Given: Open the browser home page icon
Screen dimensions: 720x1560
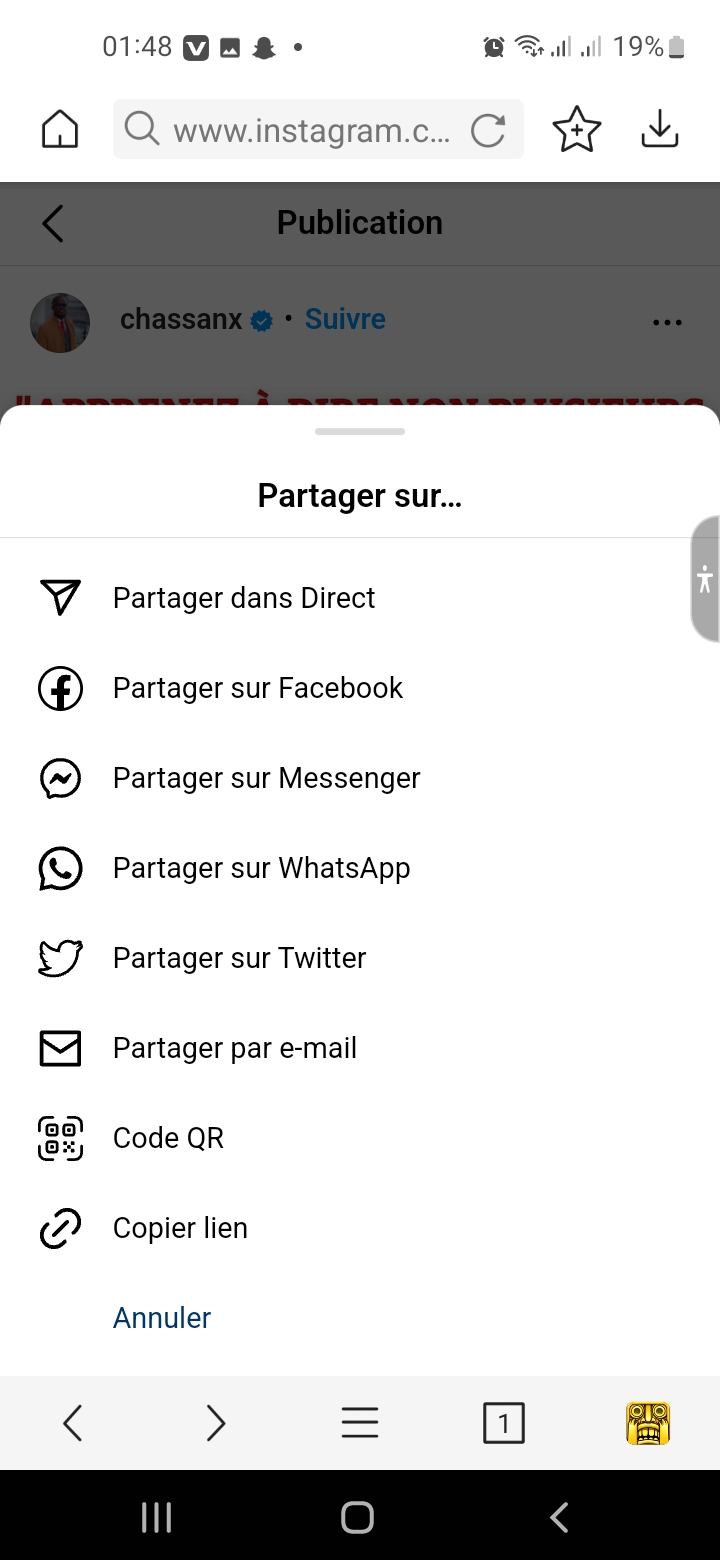Looking at the screenshot, I should point(60,129).
